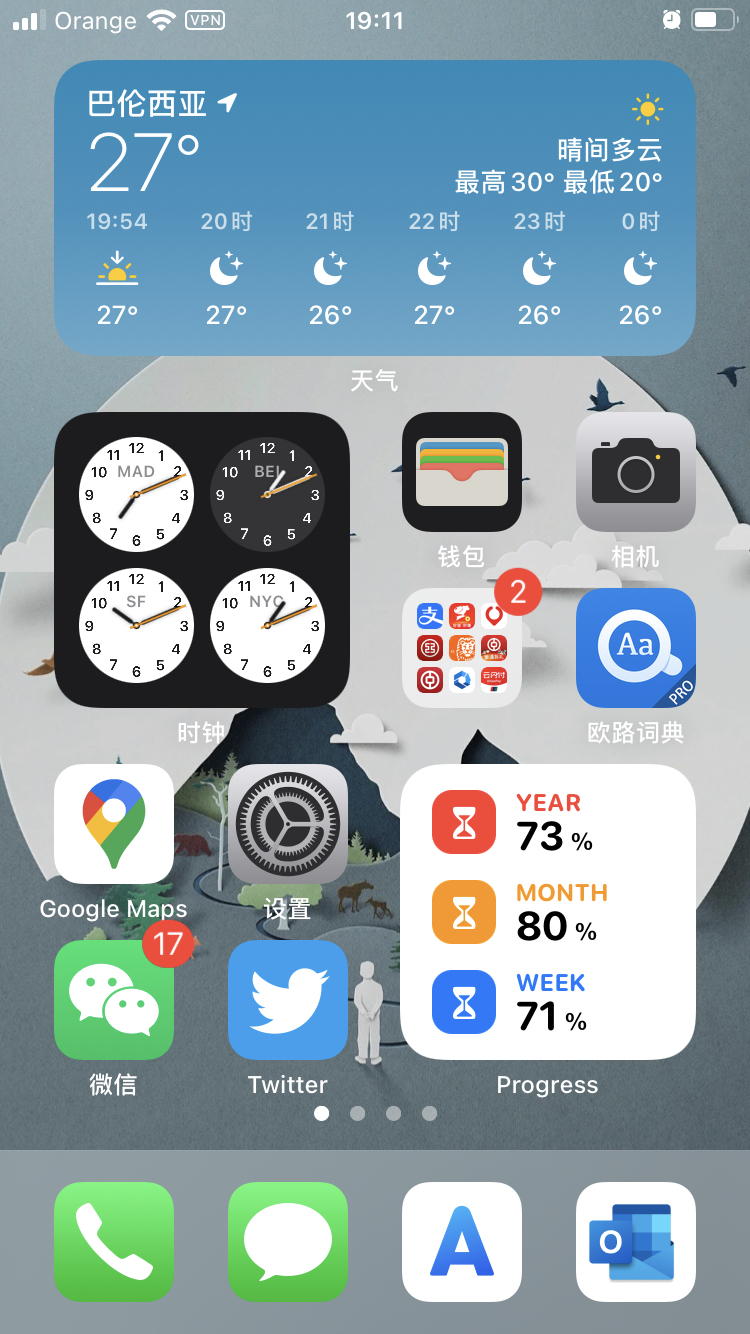This screenshot has height=1334, width=750.
Task: Open the payment apps folder with badge 2
Action: [461, 648]
